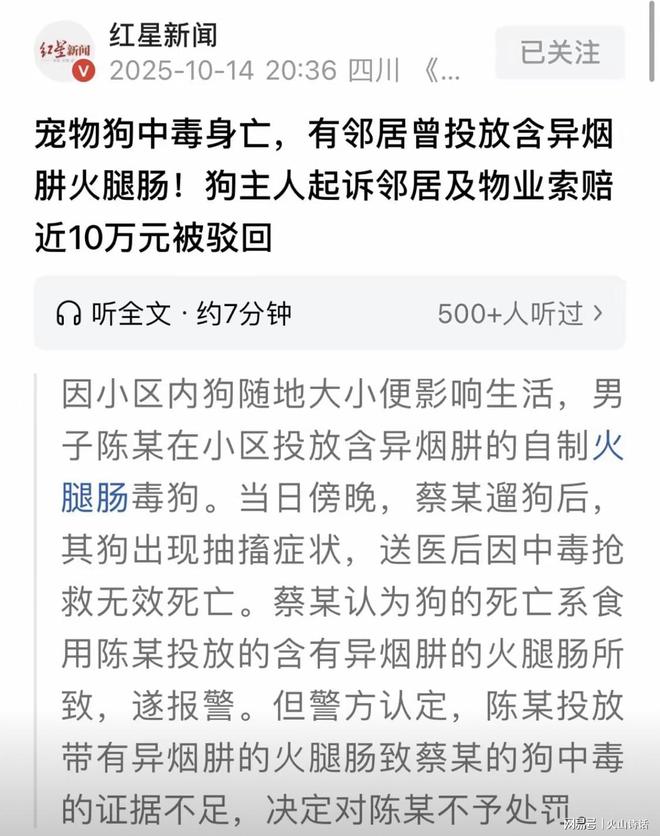Viewport: 660px width, 836px height.
Task: Open the 红星新闻 profile avatar
Action: click(65, 50)
